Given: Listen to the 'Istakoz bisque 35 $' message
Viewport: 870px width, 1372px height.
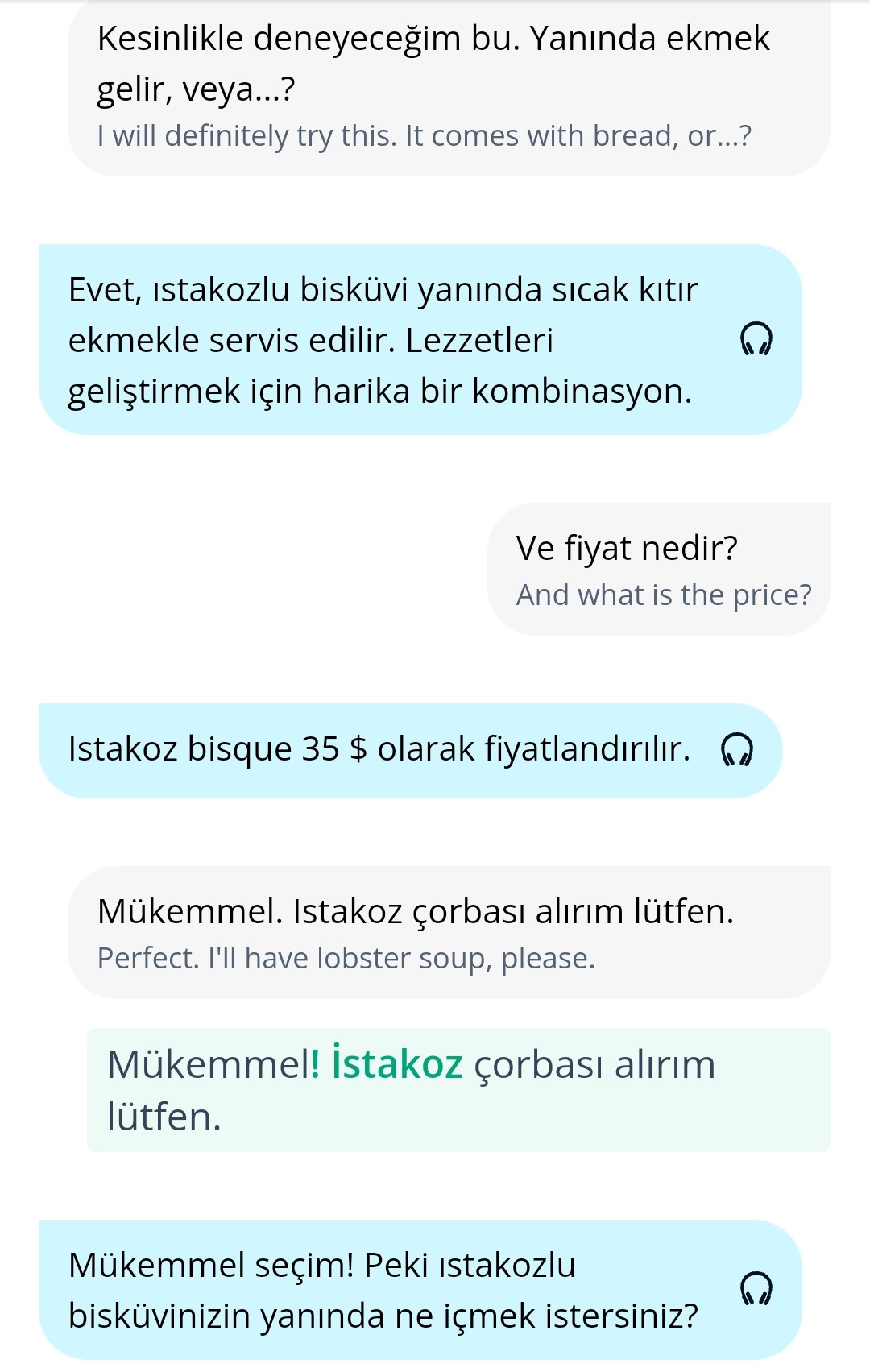Looking at the screenshot, I should [x=735, y=749].
